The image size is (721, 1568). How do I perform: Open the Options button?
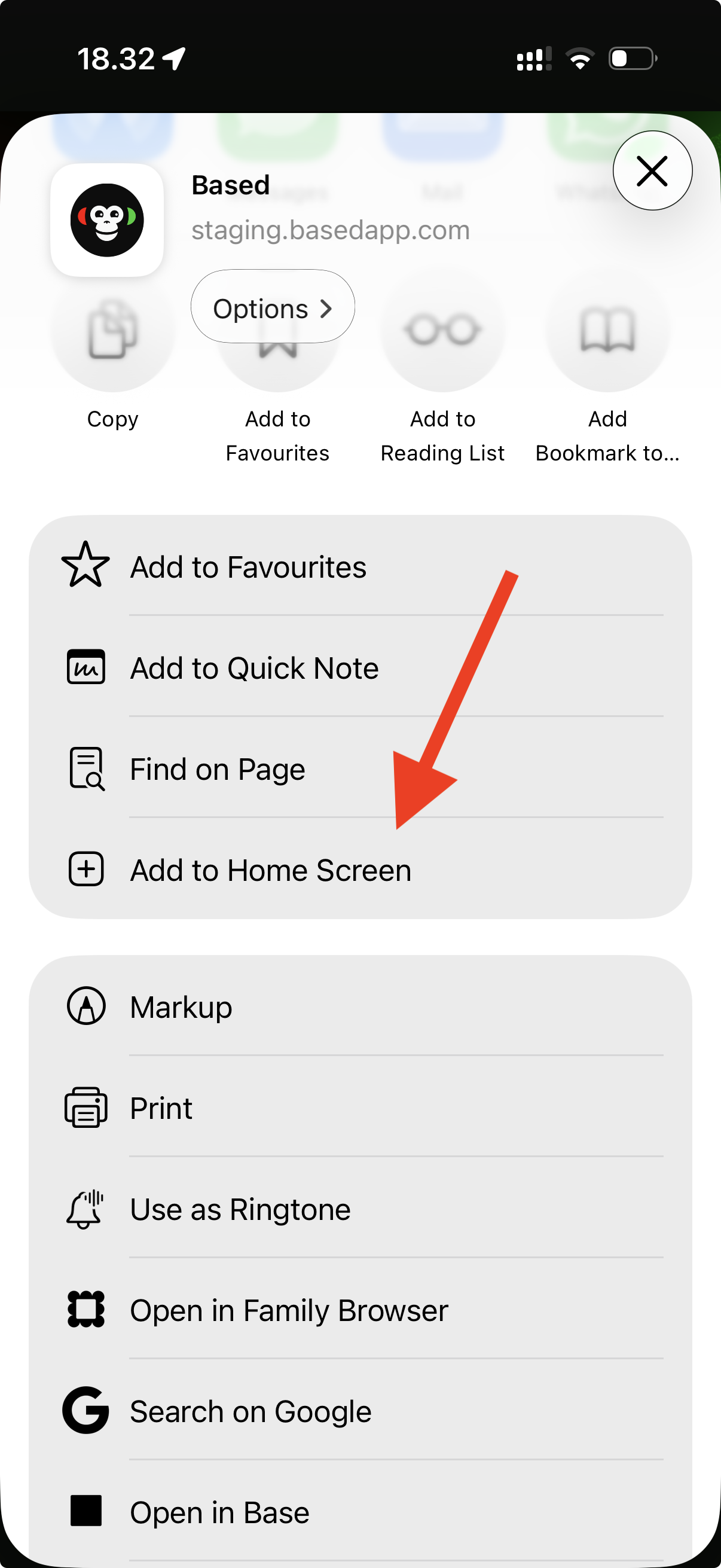click(273, 307)
